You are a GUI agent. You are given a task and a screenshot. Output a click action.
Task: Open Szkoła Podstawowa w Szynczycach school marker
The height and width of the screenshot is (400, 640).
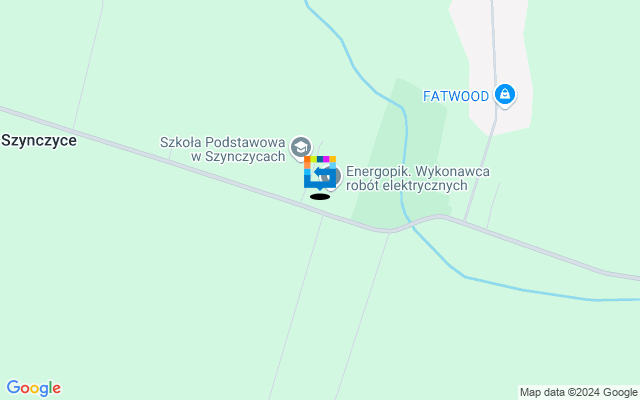tap(300, 148)
